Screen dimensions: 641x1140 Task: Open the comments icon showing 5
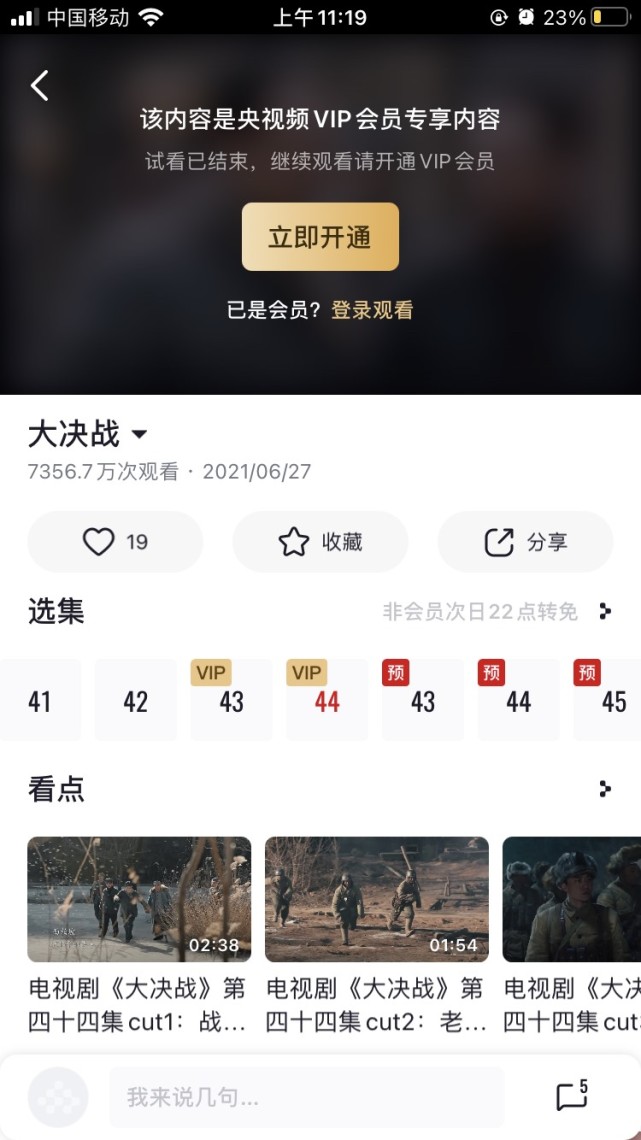572,1096
